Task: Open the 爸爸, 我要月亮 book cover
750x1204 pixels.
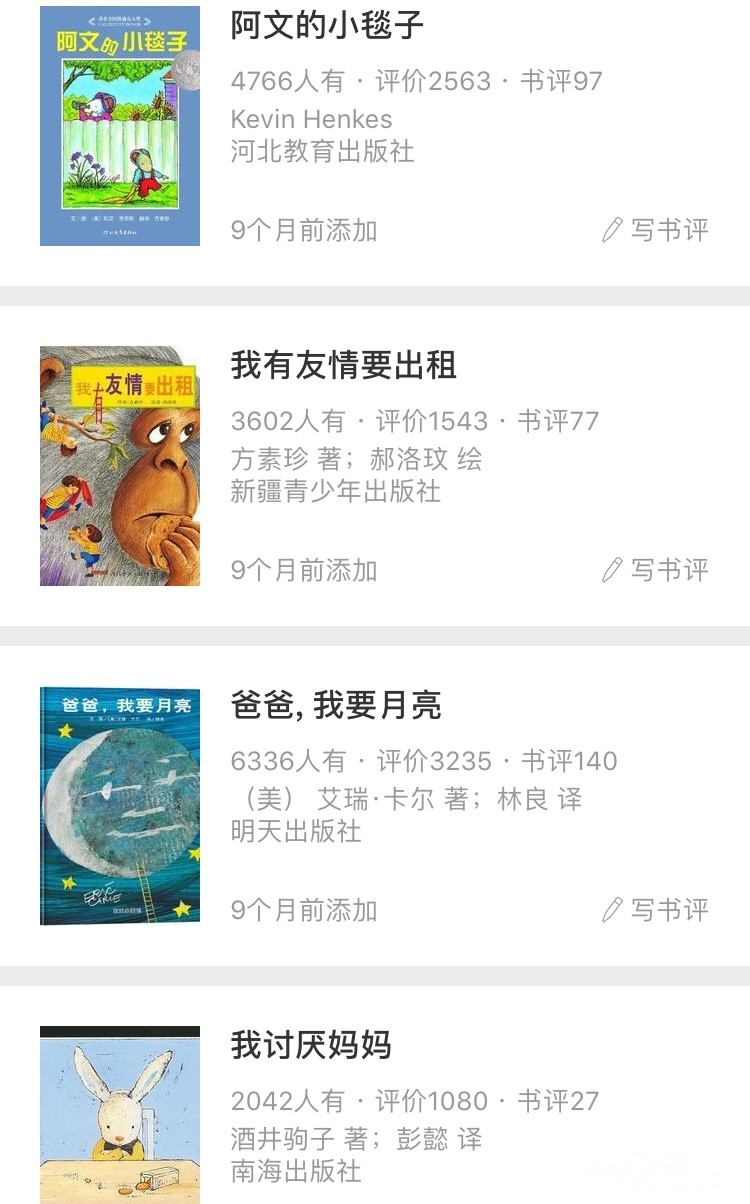Action: (120, 805)
